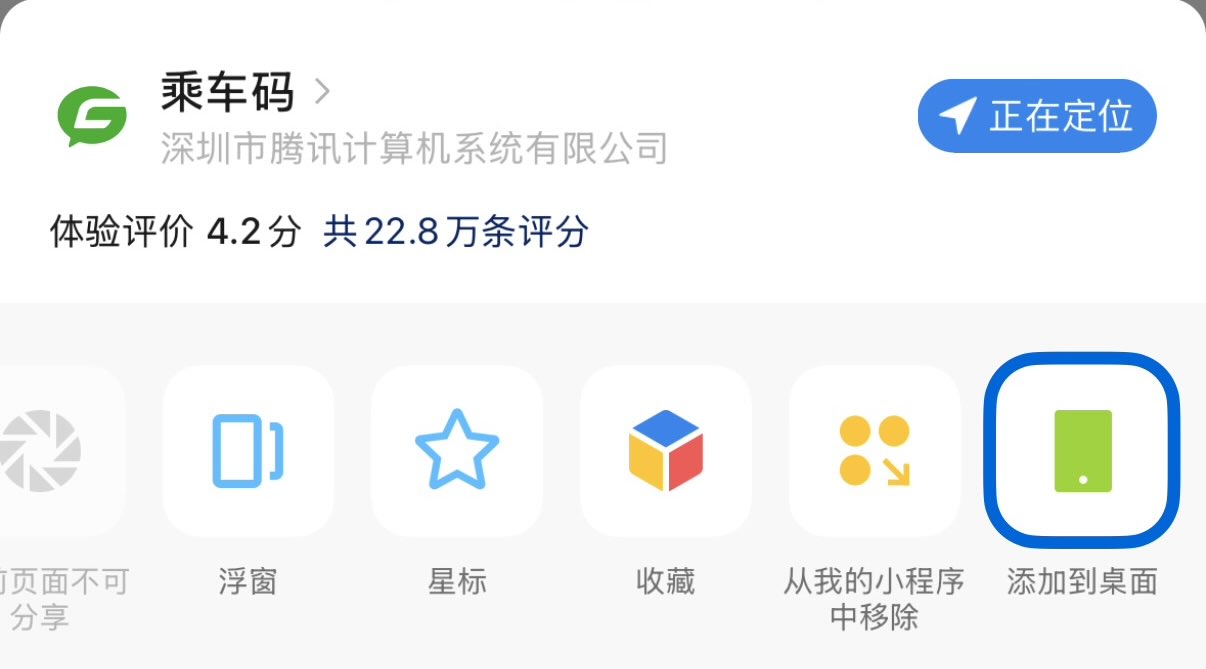
Task: Open the 乘车码 mini program details
Action: pos(244,94)
